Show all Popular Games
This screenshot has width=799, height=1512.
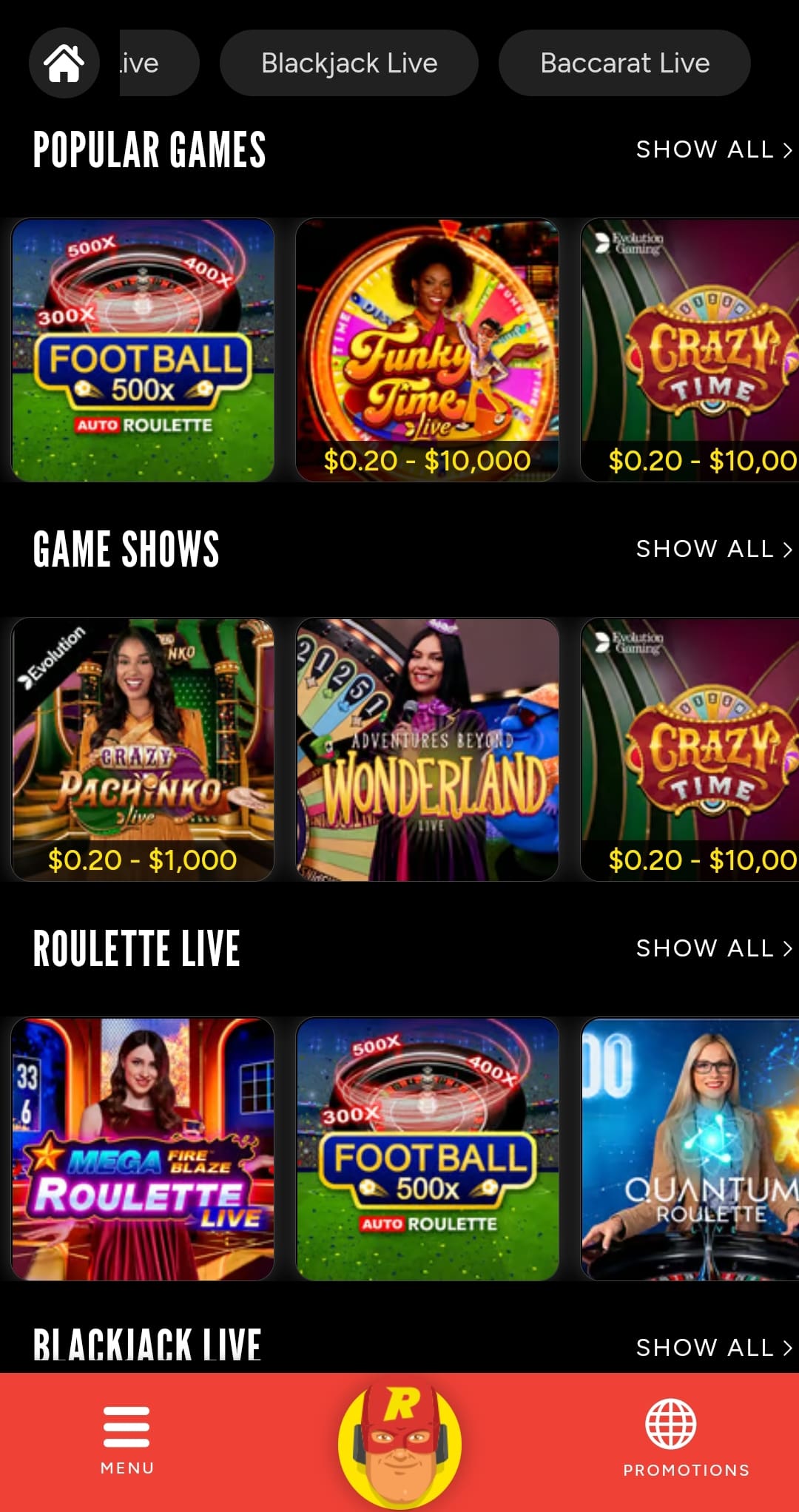pos(713,149)
